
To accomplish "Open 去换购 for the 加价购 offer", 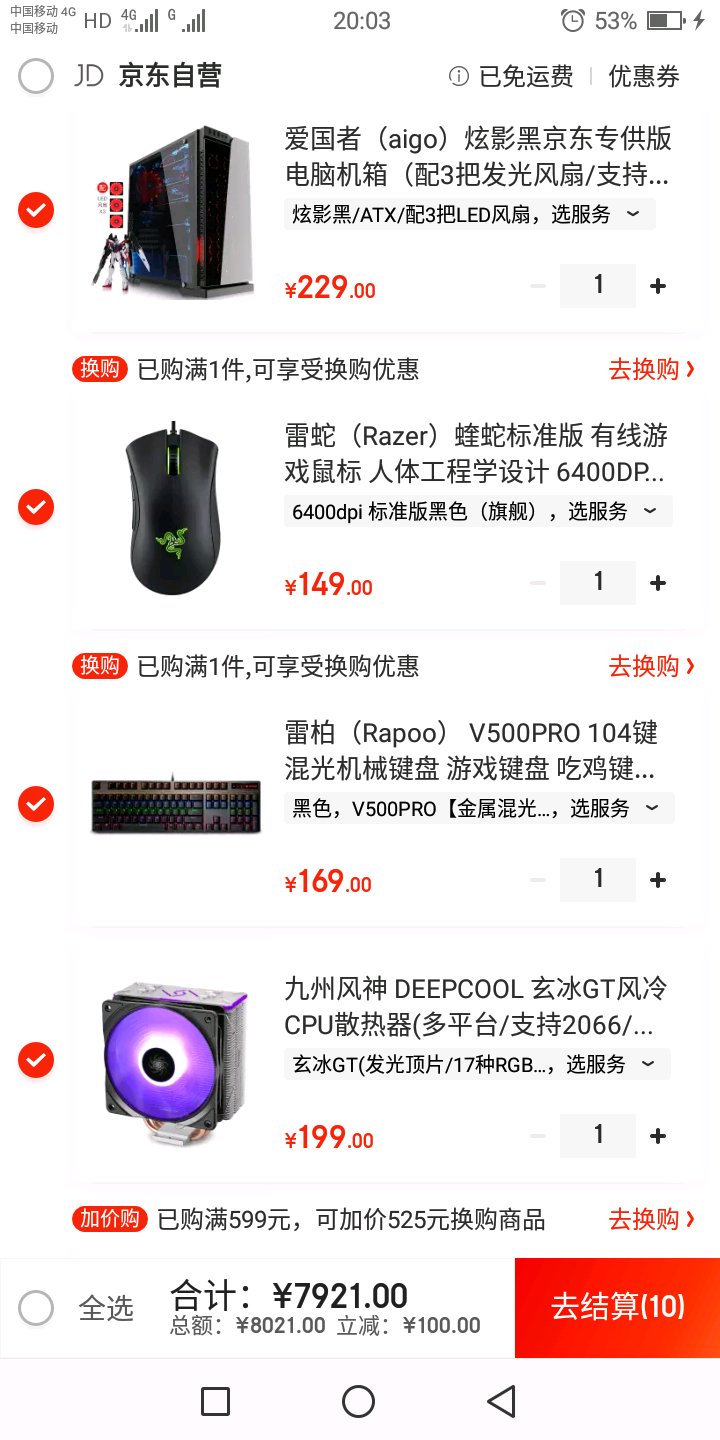I will tap(651, 1219).
